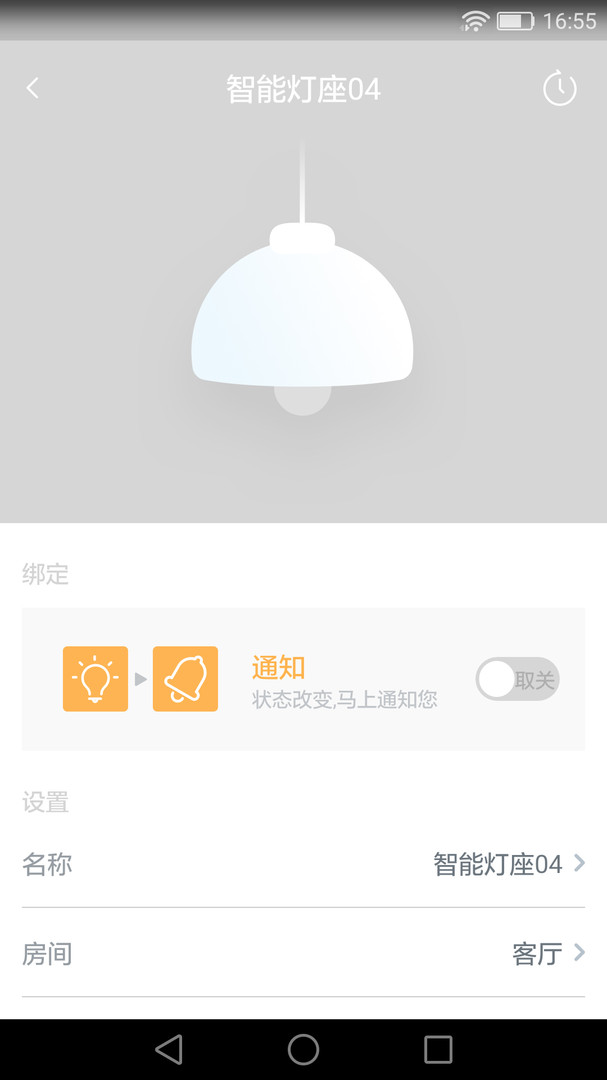Open the timer schedule icon
Viewport: 607px width, 1080px height.
pyautogui.click(x=559, y=88)
